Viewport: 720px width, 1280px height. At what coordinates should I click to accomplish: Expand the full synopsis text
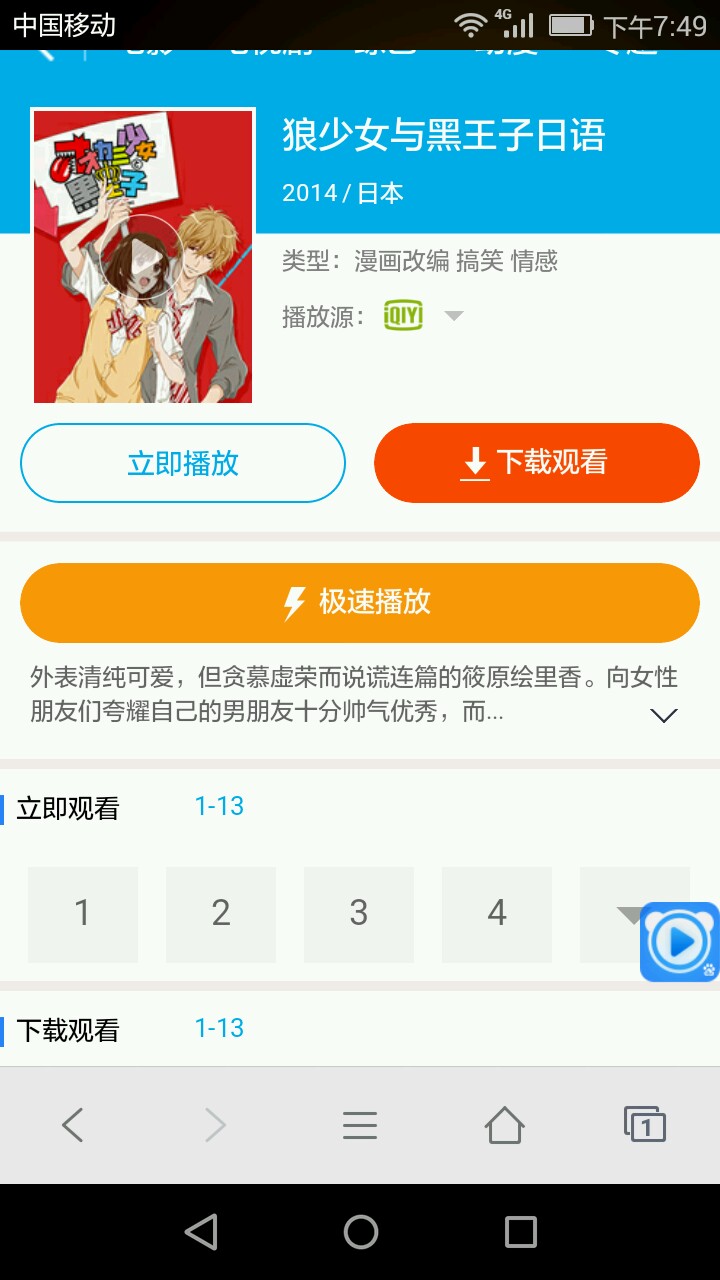(663, 715)
